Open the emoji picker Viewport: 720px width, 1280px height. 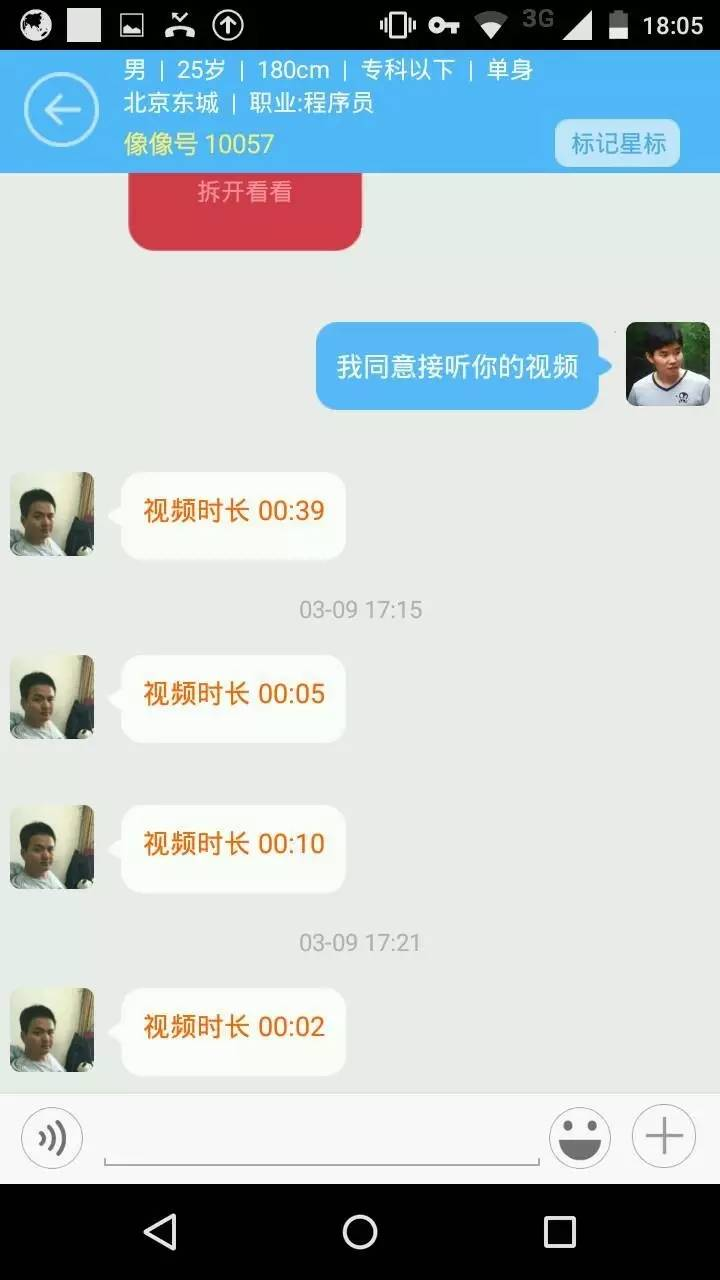pyautogui.click(x=580, y=1137)
